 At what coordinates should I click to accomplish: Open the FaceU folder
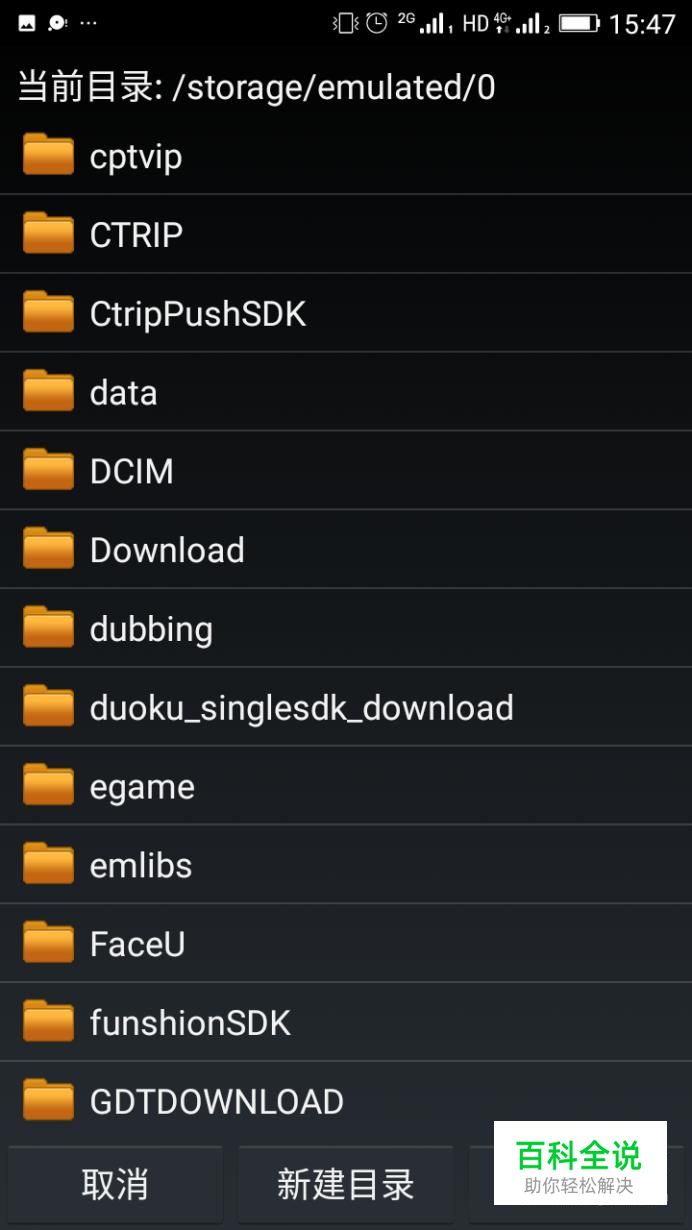click(346, 945)
